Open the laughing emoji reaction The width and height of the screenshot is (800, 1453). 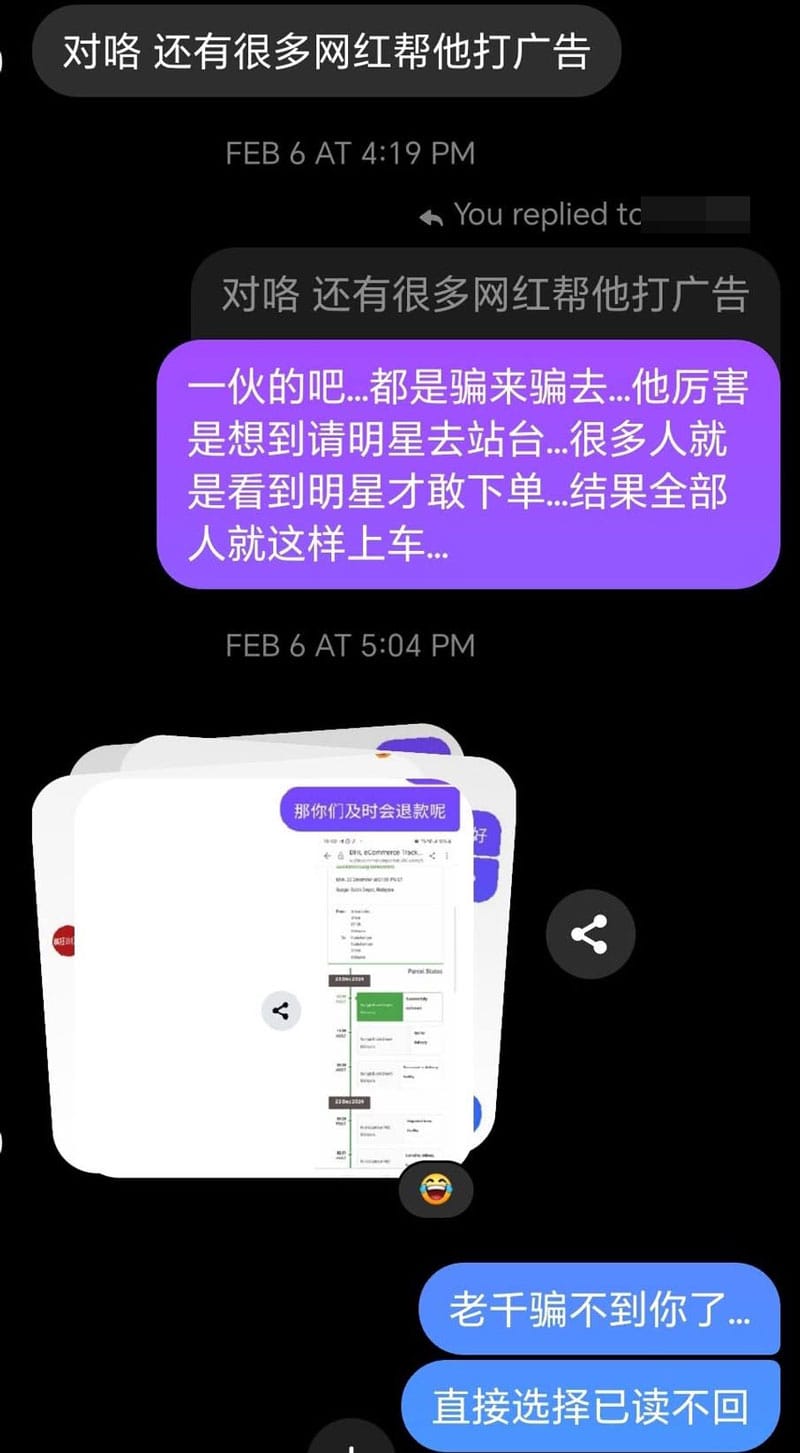(436, 1190)
